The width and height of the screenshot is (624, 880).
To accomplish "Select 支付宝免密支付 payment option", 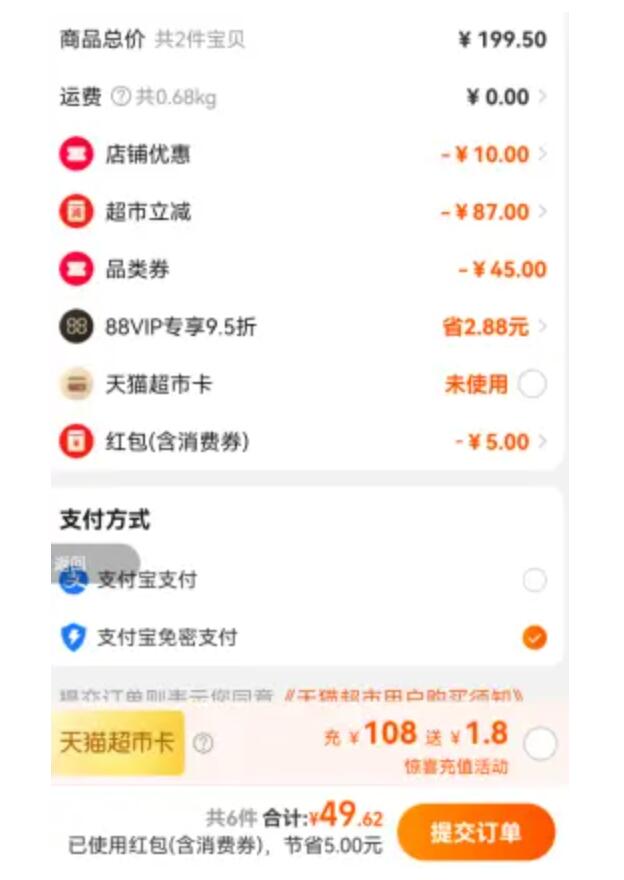I will pos(534,637).
